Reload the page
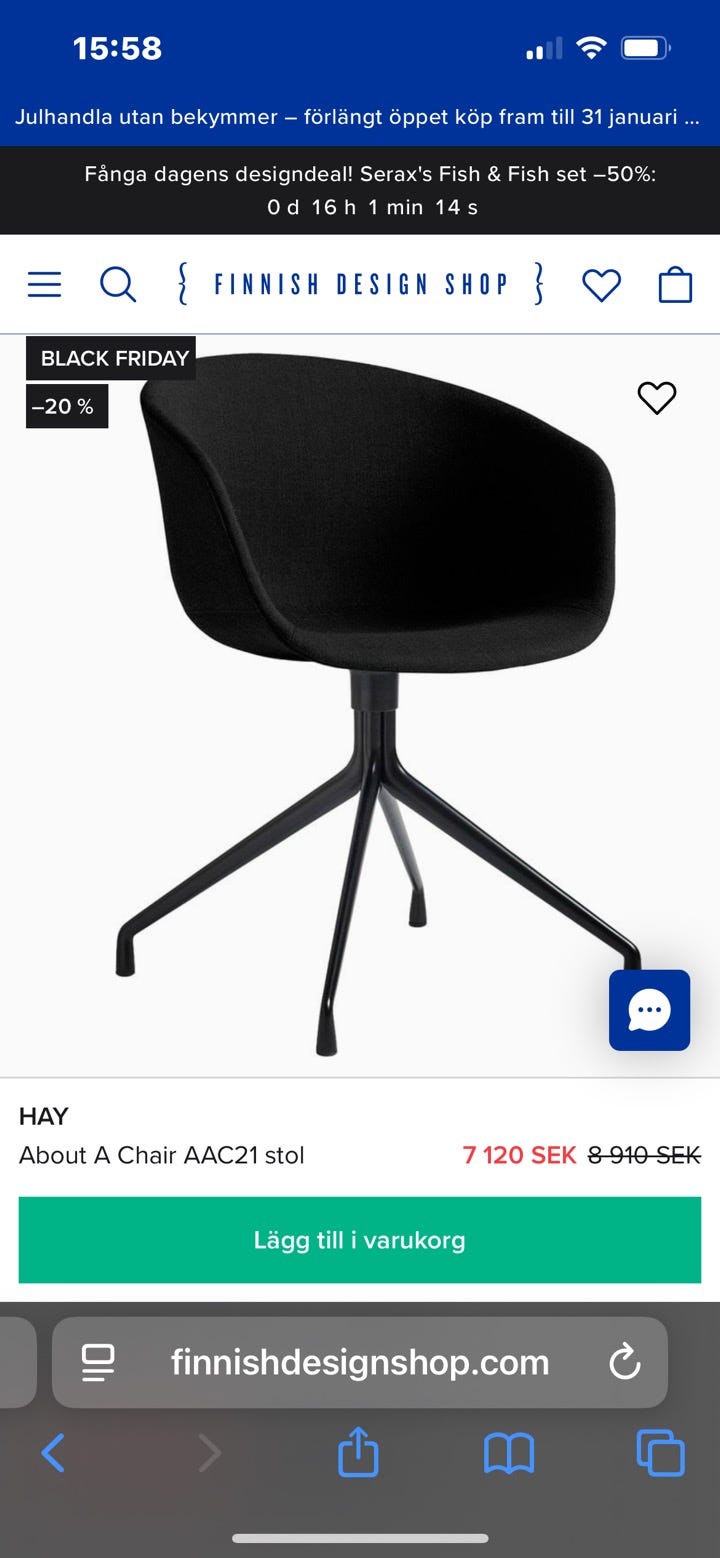 click(625, 1362)
